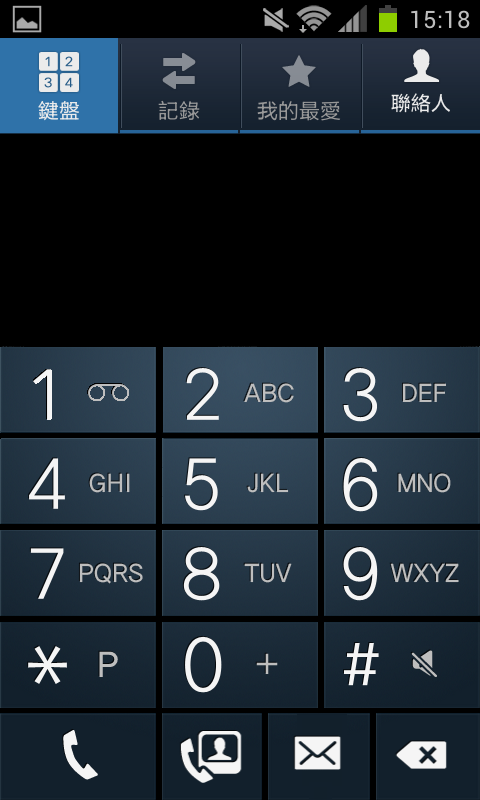Delete last digit with the backspace key

pos(428,757)
